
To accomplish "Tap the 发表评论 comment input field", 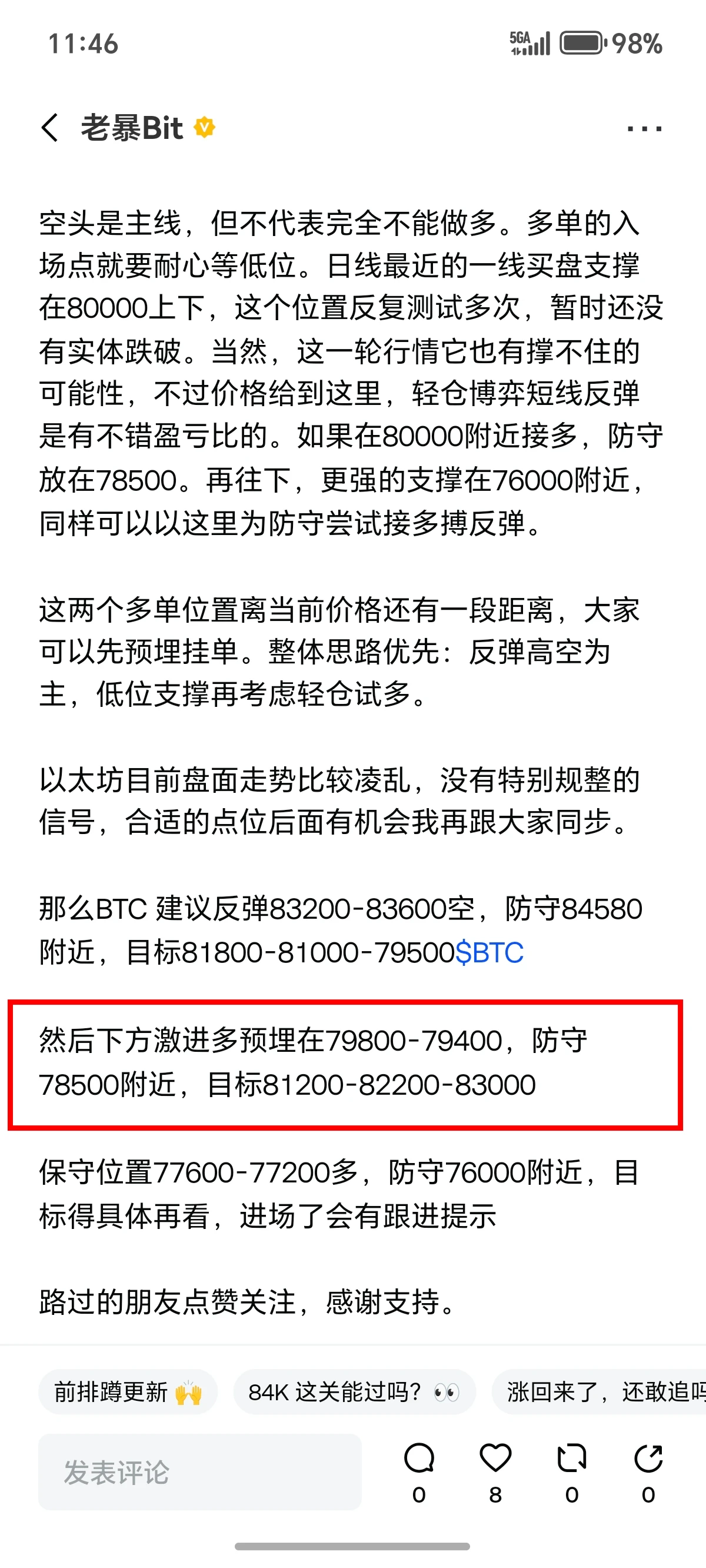I will pyautogui.click(x=199, y=1472).
